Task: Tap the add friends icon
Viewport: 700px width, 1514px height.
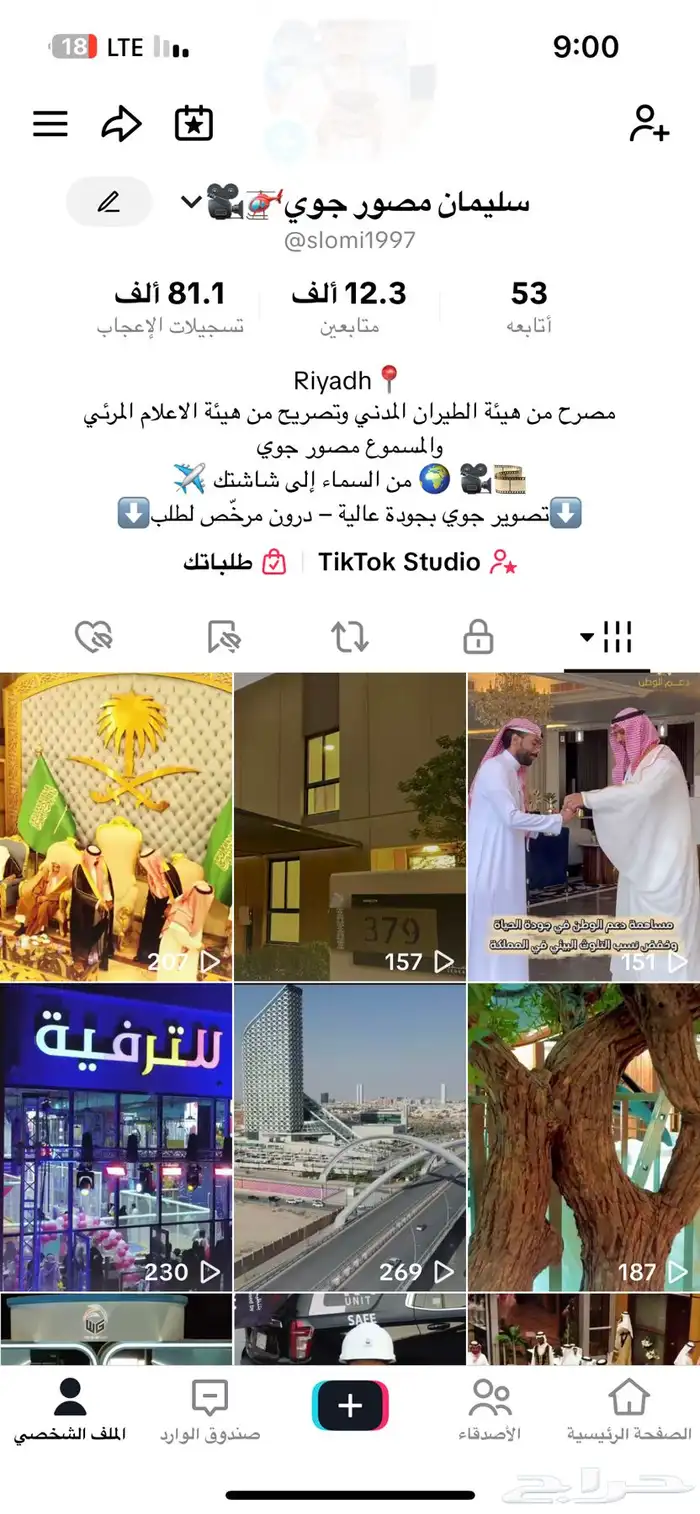Action: tap(648, 124)
